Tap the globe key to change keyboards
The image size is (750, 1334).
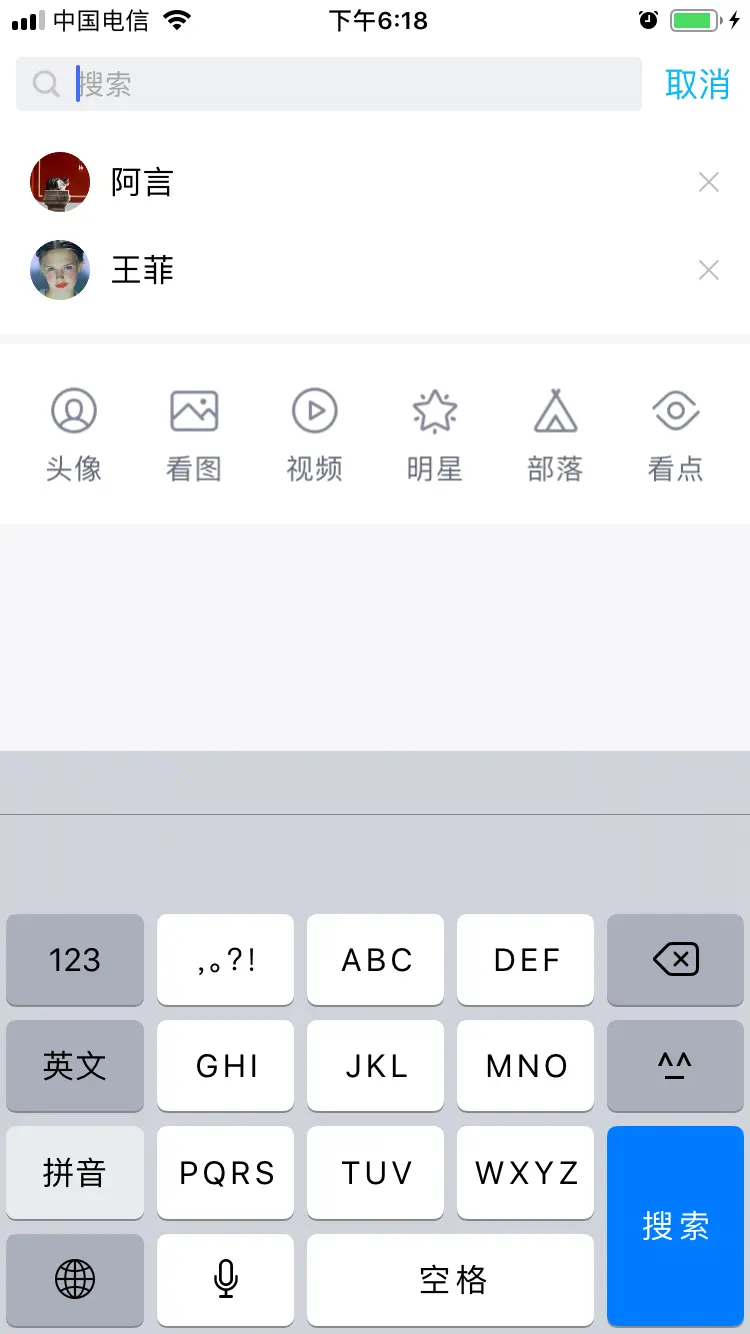75,1279
